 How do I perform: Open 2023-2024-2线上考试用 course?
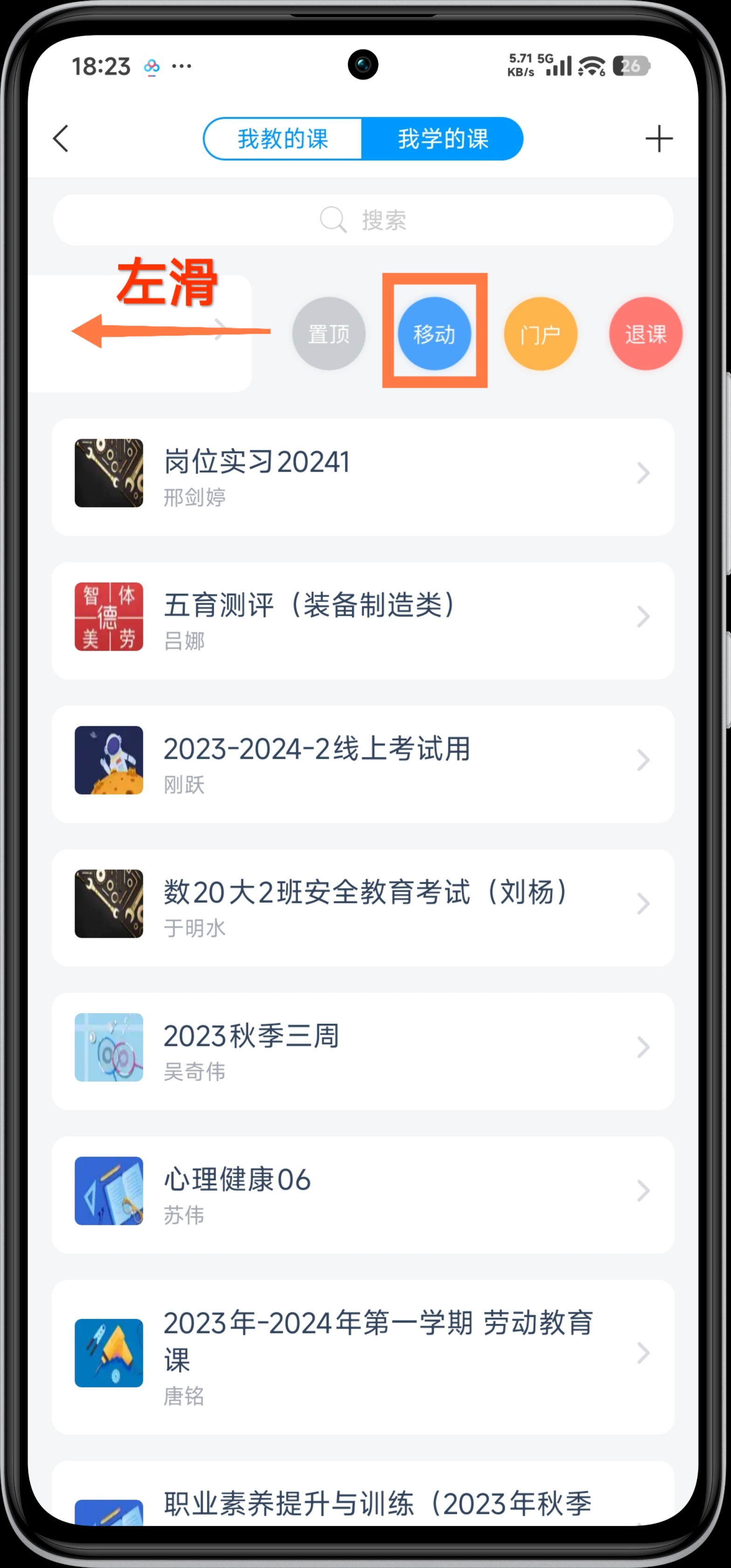pyautogui.click(x=363, y=763)
